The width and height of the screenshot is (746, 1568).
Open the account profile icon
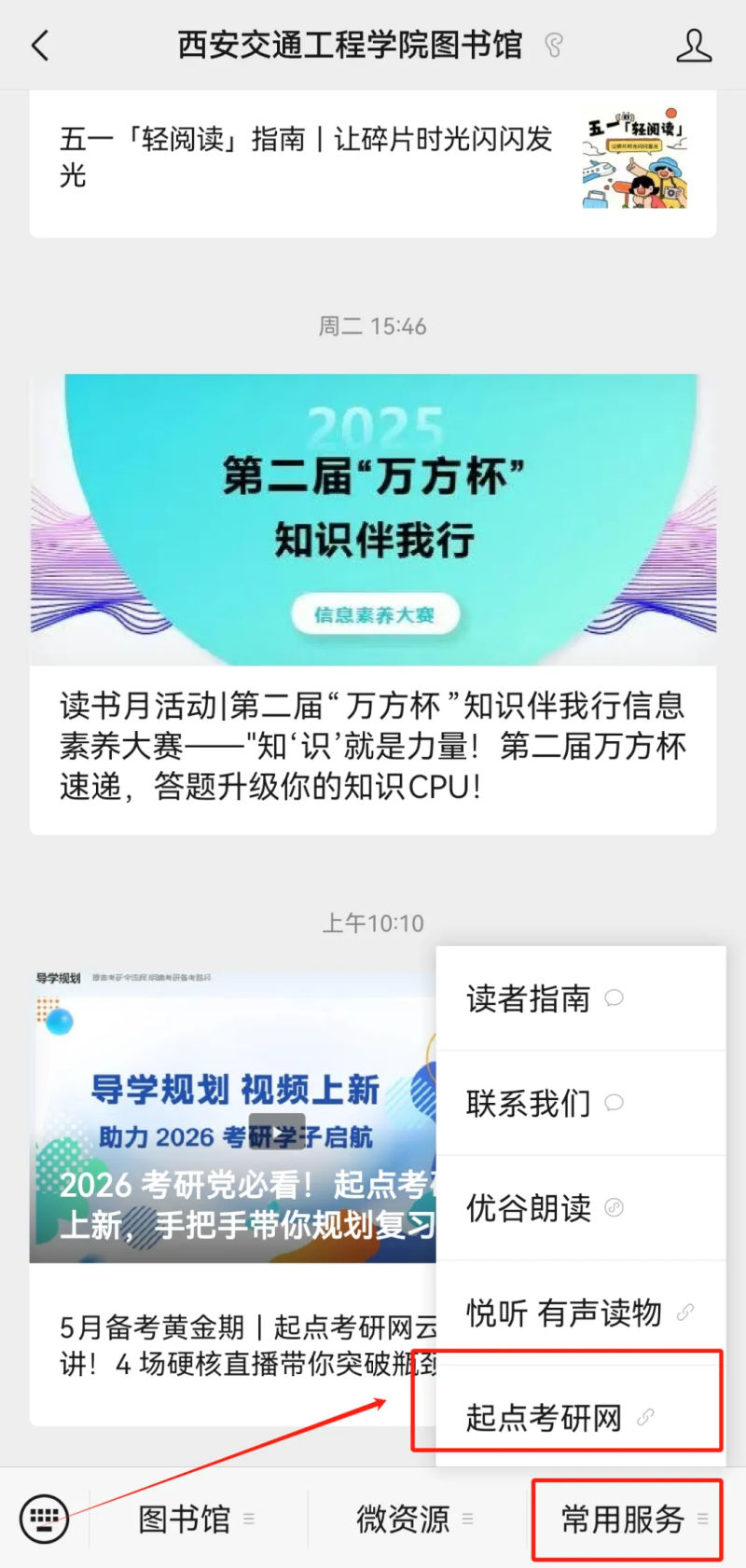coord(693,45)
